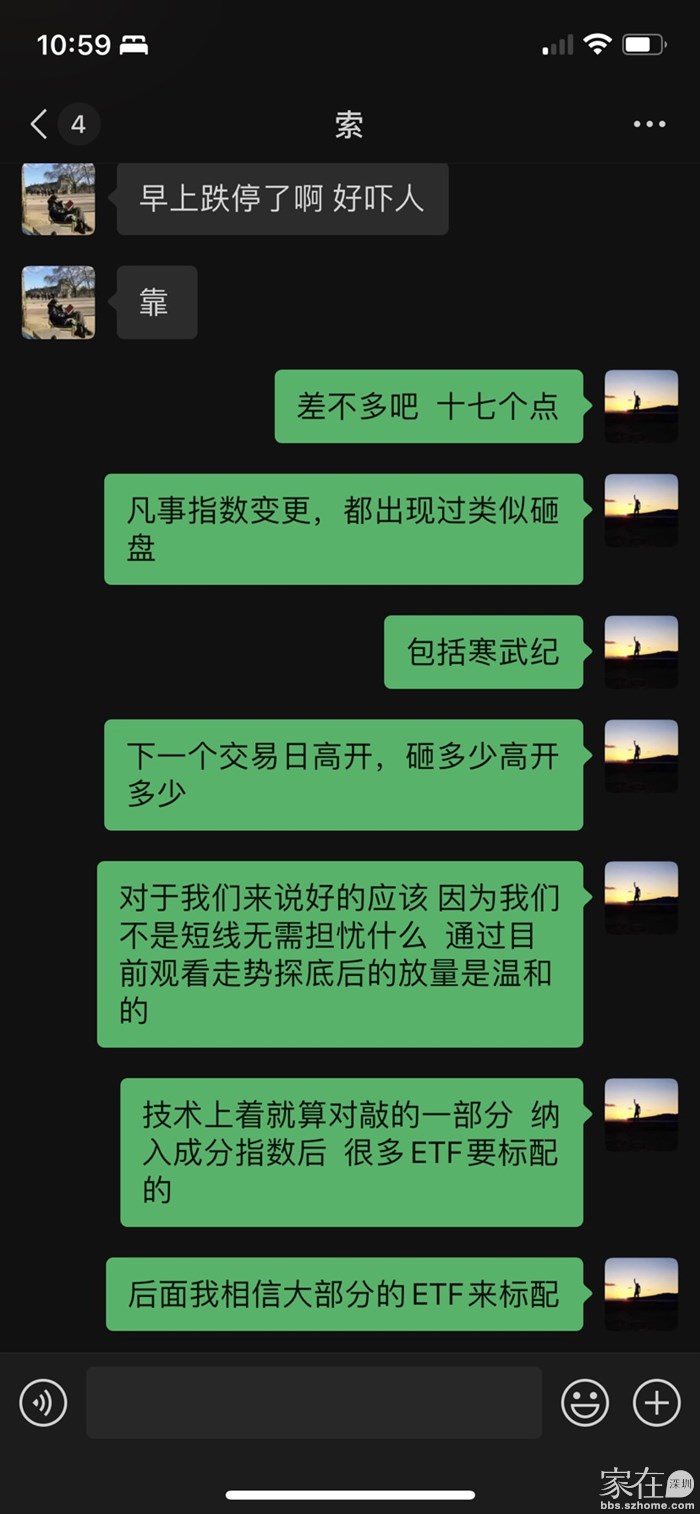This screenshot has width=700, height=1514.
Task: Open the plus attachments menu
Action: tap(657, 1402)
